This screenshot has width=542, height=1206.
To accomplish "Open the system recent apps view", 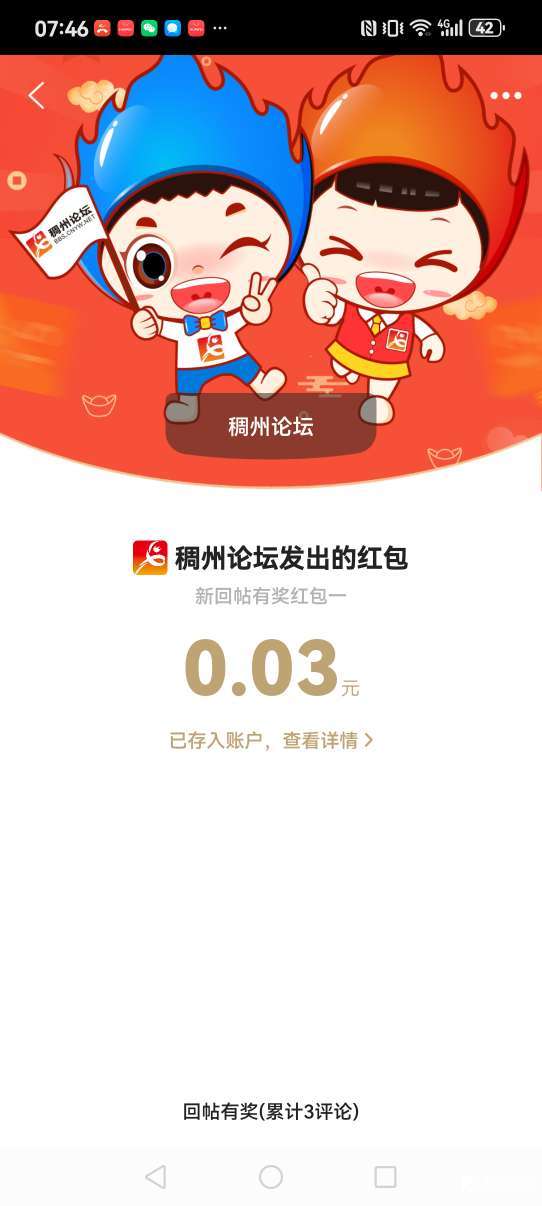I will (x=385, y=1177).
